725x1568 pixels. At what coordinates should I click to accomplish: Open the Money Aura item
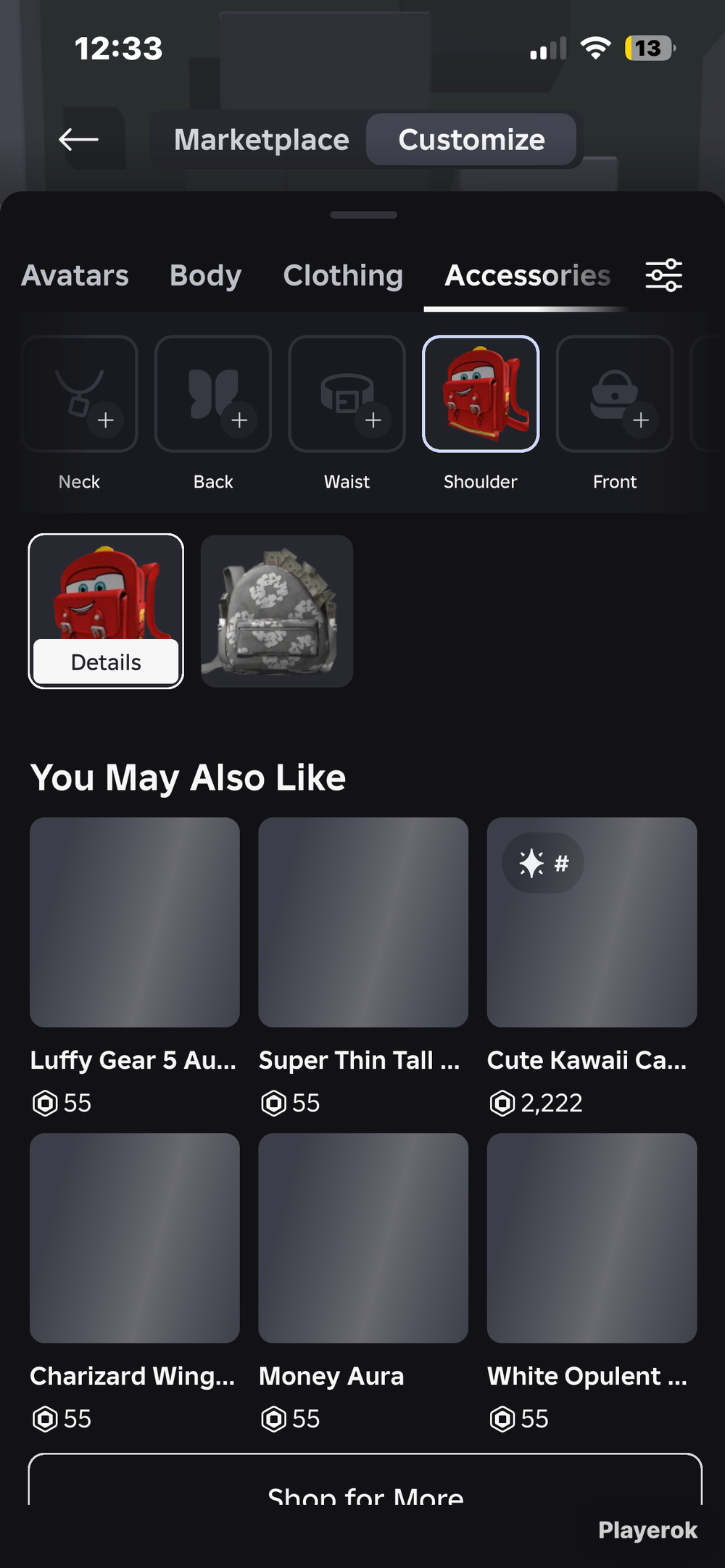tap(363, 1283)
